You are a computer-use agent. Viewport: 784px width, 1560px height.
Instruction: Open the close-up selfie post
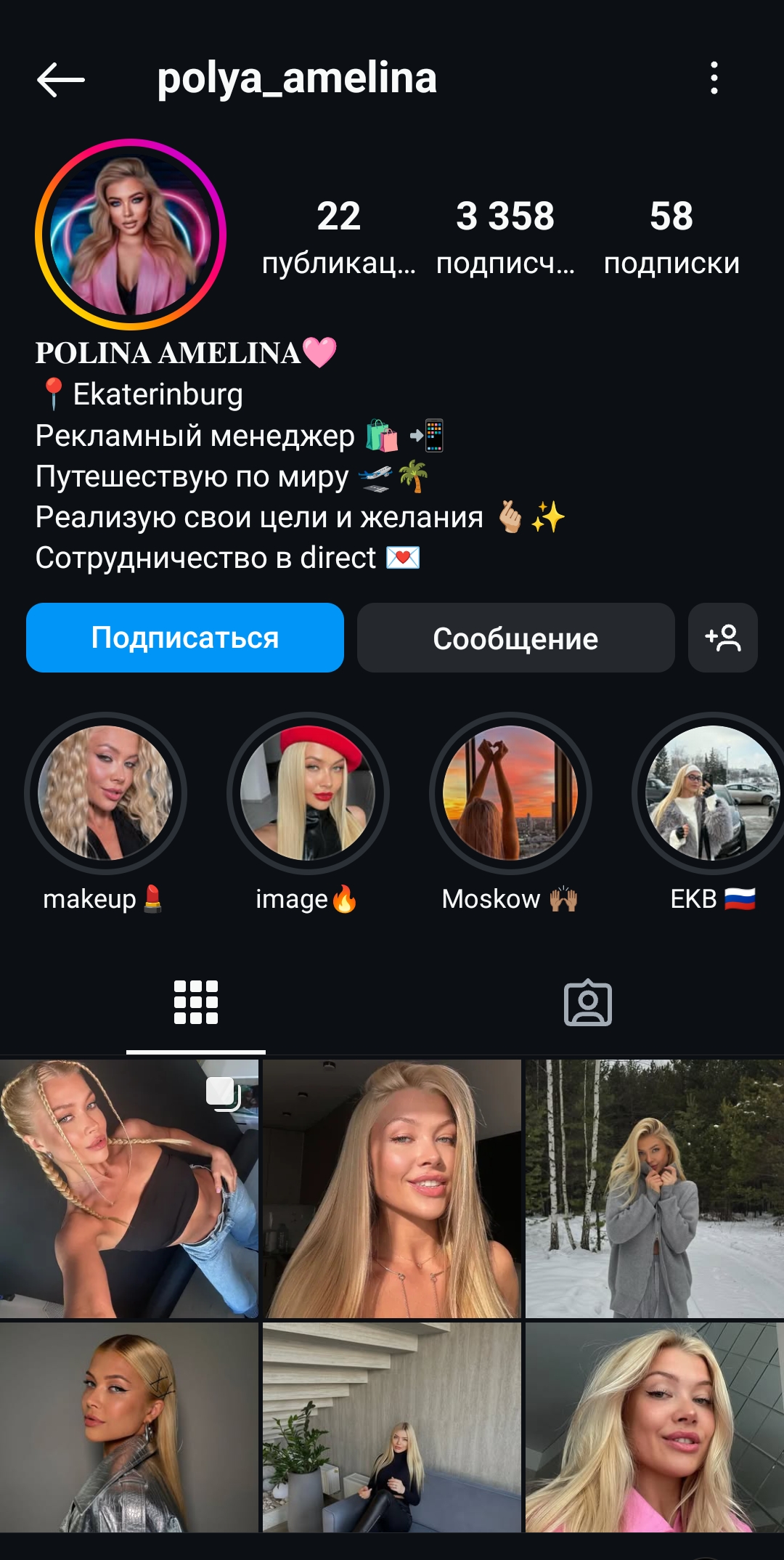click(x=392, y=1188)
